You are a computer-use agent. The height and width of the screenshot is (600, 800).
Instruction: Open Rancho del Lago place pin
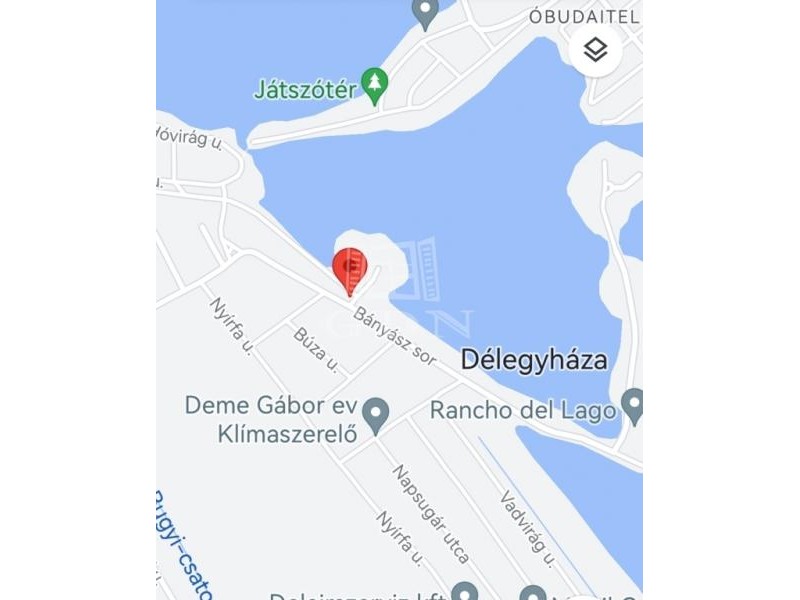pyautogui.click(x=632, y=404)
